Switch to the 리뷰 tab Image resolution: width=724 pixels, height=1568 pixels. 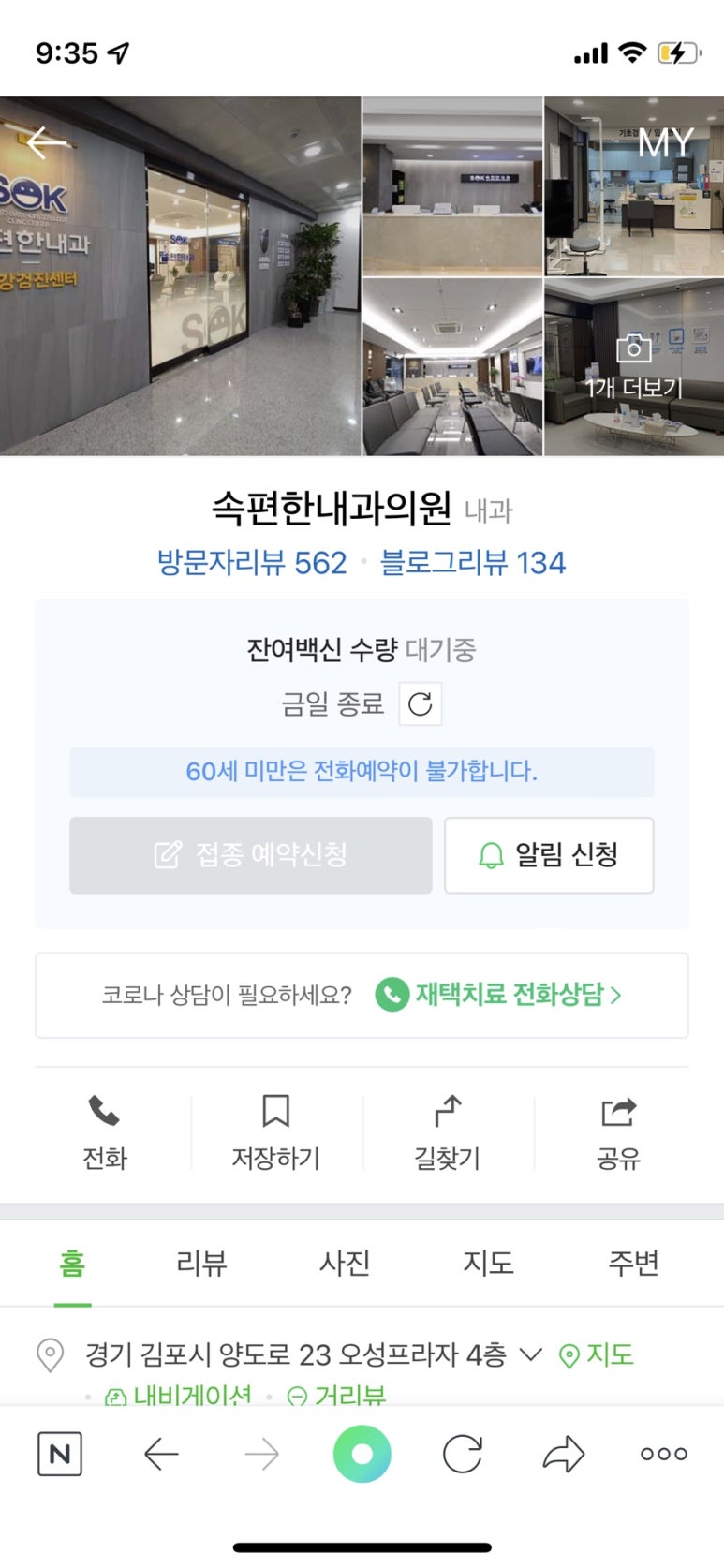pos(201,1263)
